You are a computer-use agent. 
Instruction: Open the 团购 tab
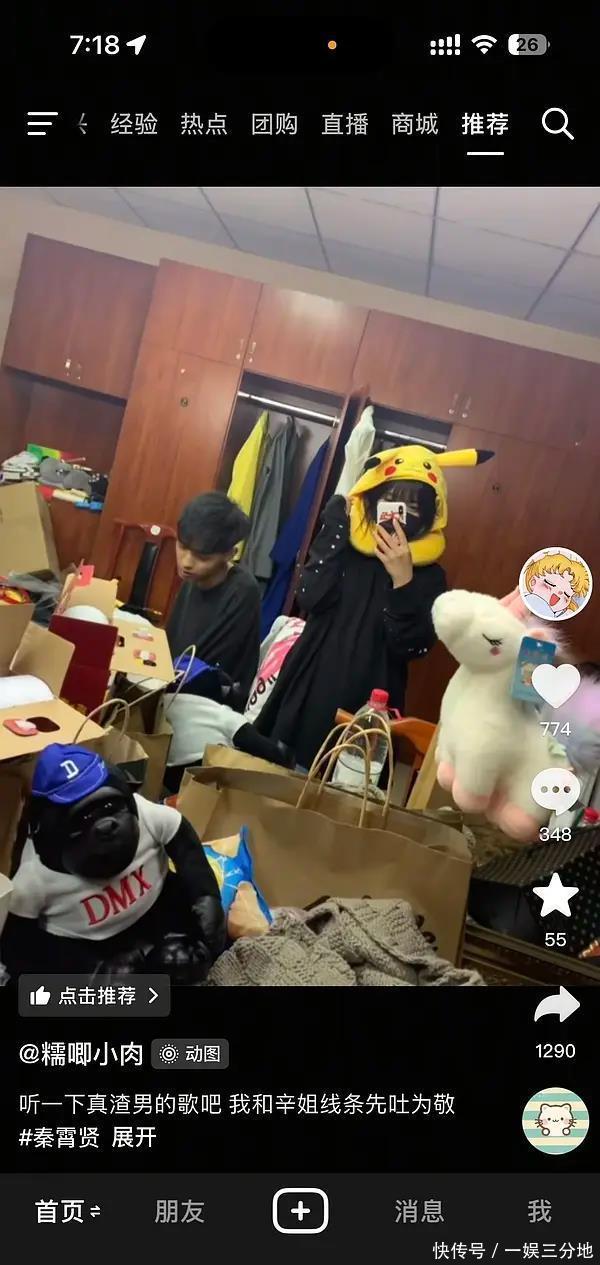click(x=274, y=124)
